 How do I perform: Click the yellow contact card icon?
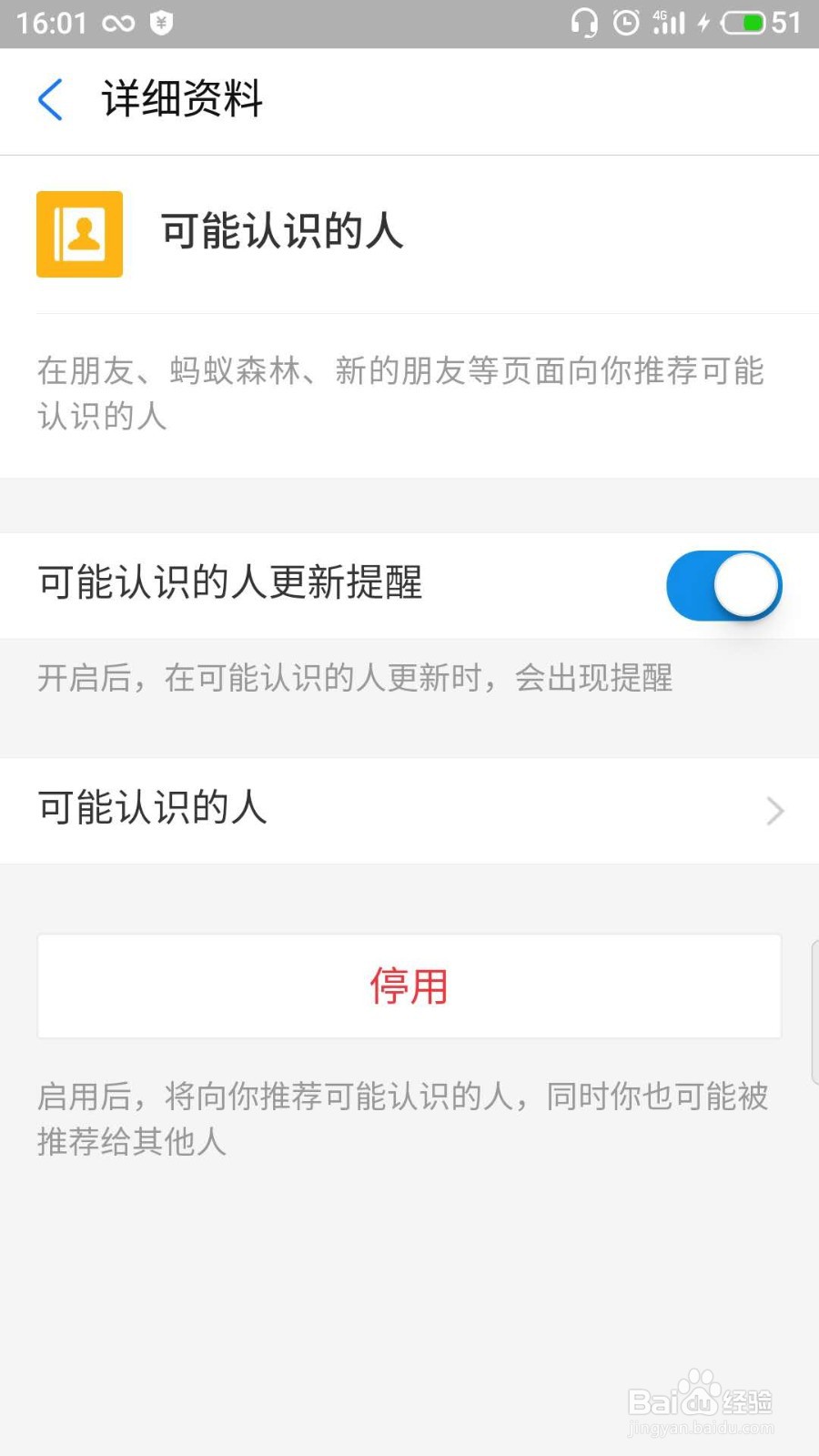click(x=79, y=234)
